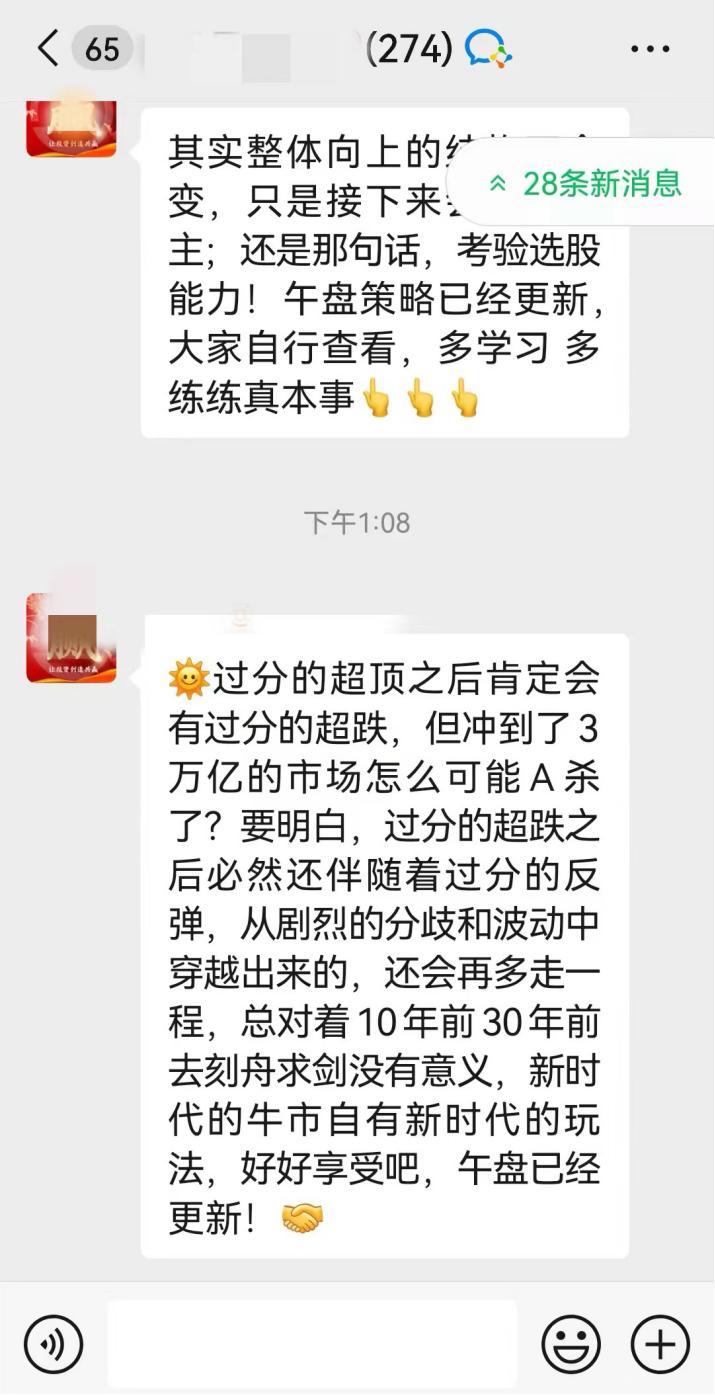Open avatar of sender of 过分的超顶 message
Screen dimensions: 715x1395
pos(71,638)
